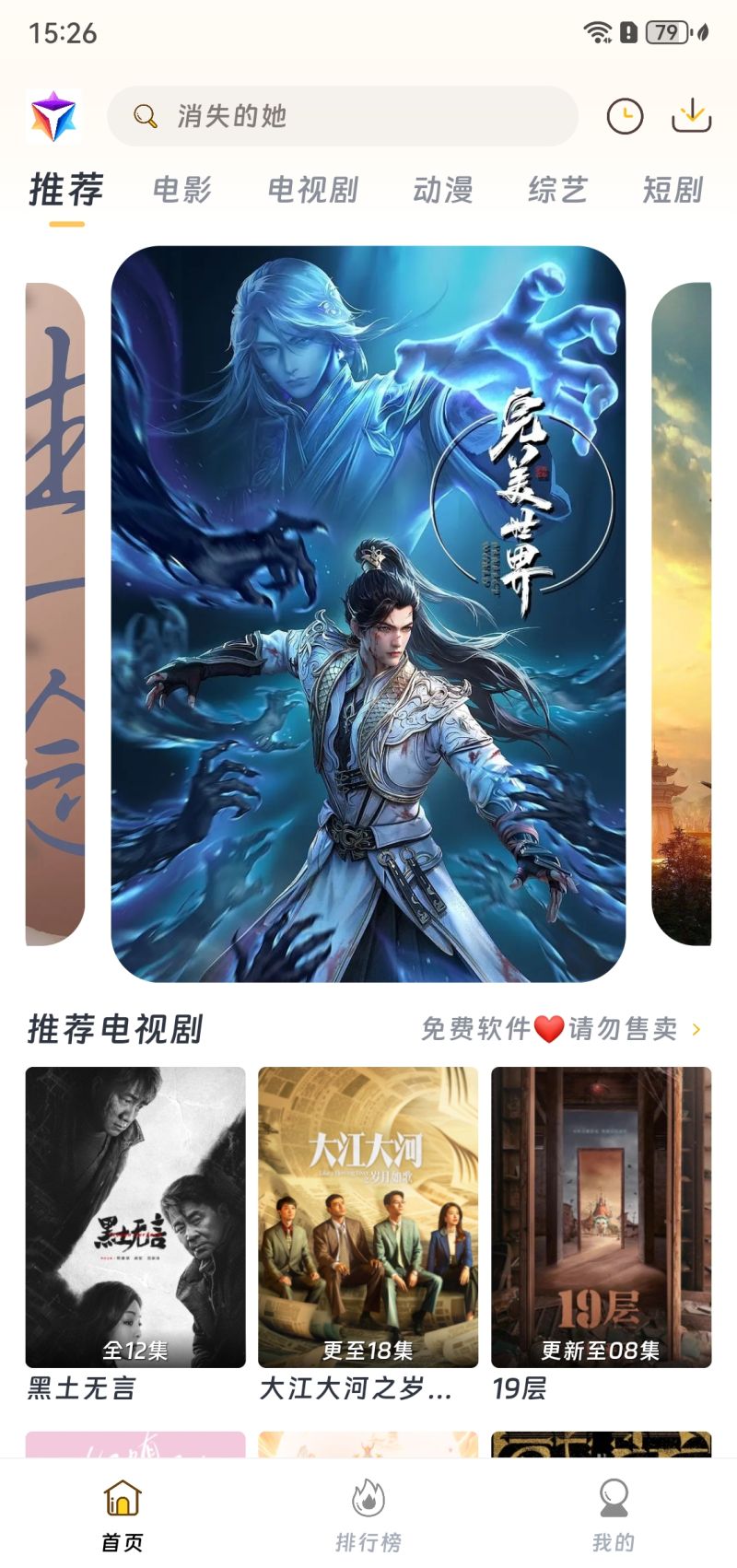The image size is (737, 1568).
Task: Open the 黑土无言 drama card
Action: click(135, 1235)
